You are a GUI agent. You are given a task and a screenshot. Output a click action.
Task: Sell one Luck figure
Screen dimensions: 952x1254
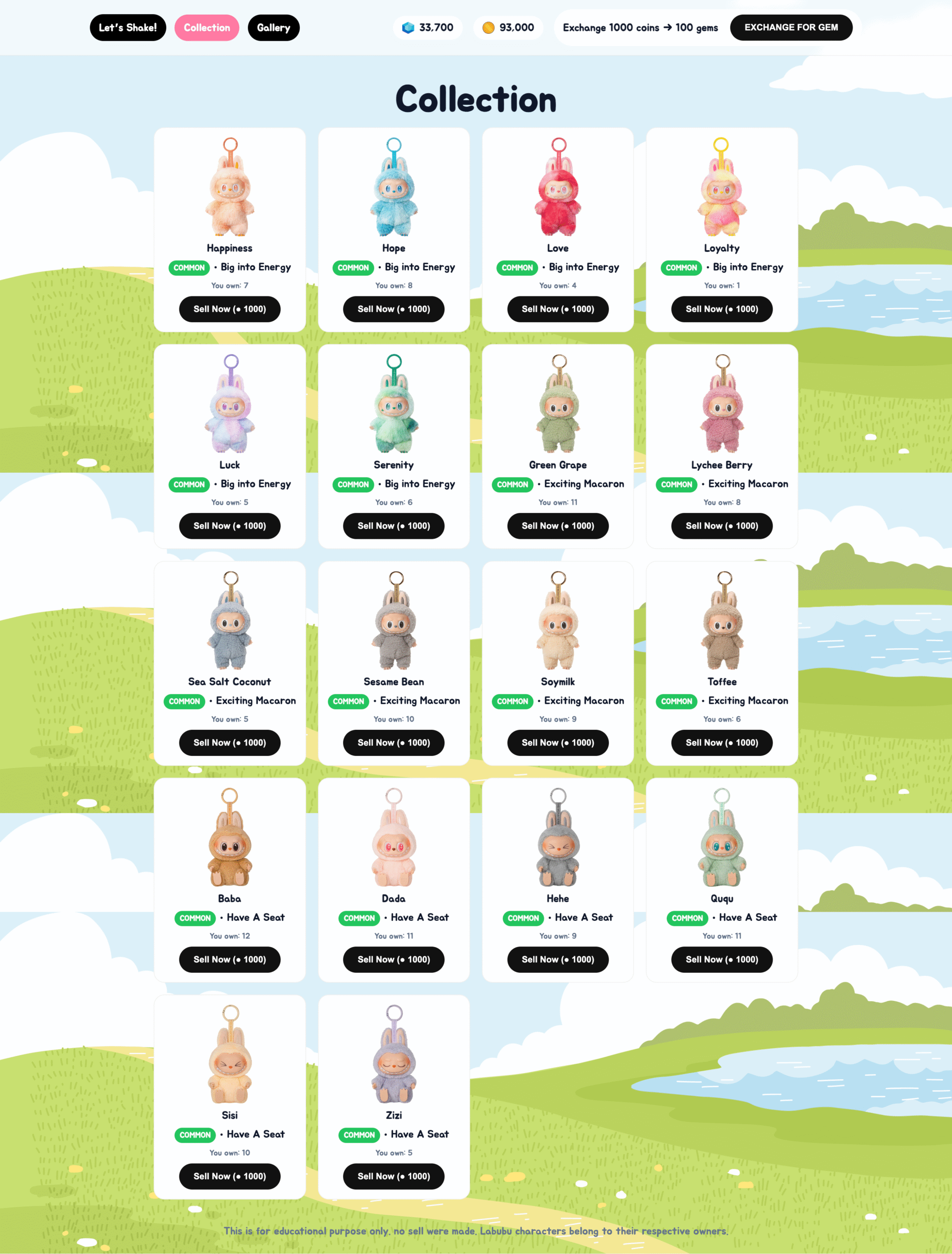point(230,526)
